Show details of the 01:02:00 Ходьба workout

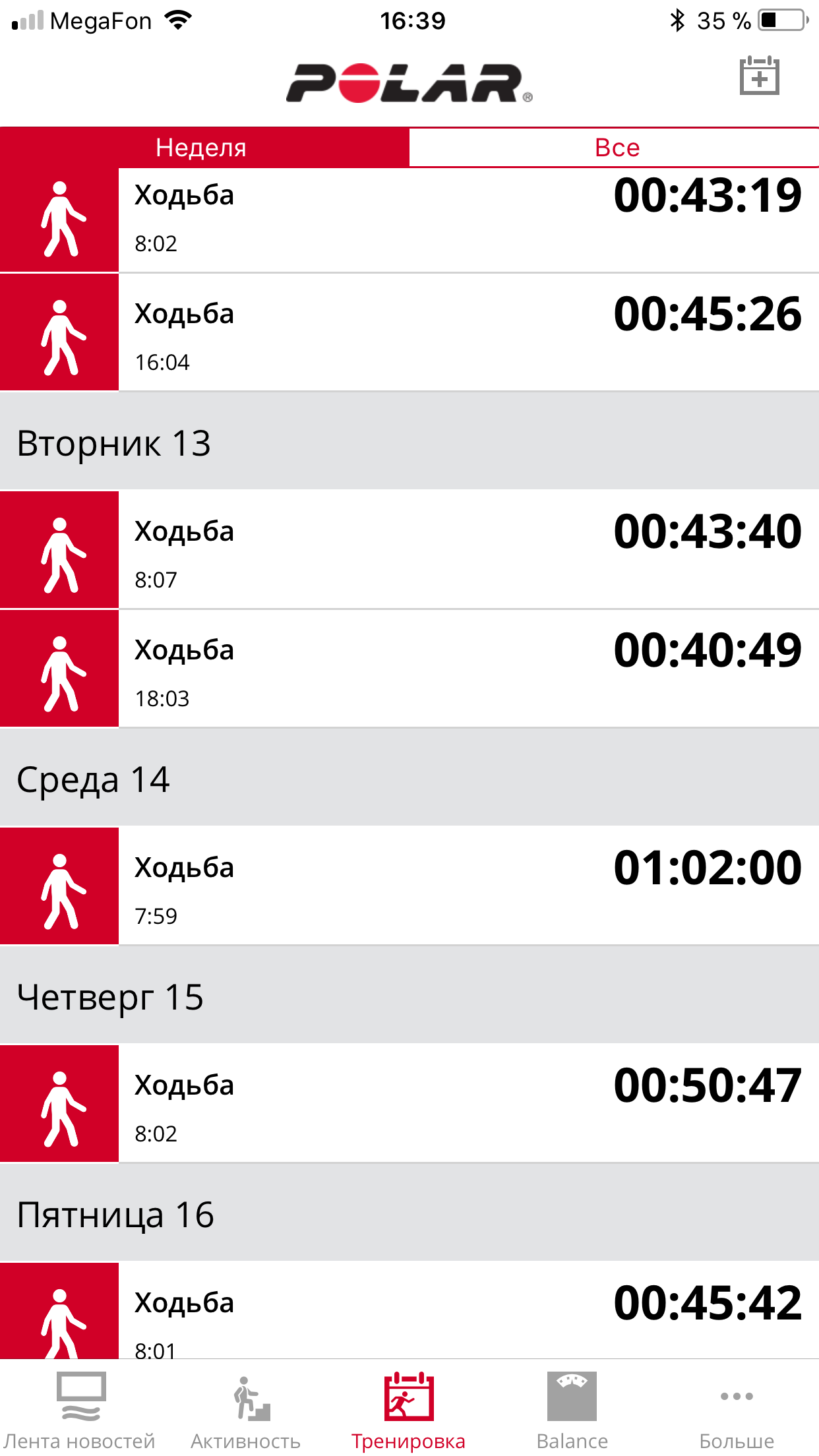(462, 886)
